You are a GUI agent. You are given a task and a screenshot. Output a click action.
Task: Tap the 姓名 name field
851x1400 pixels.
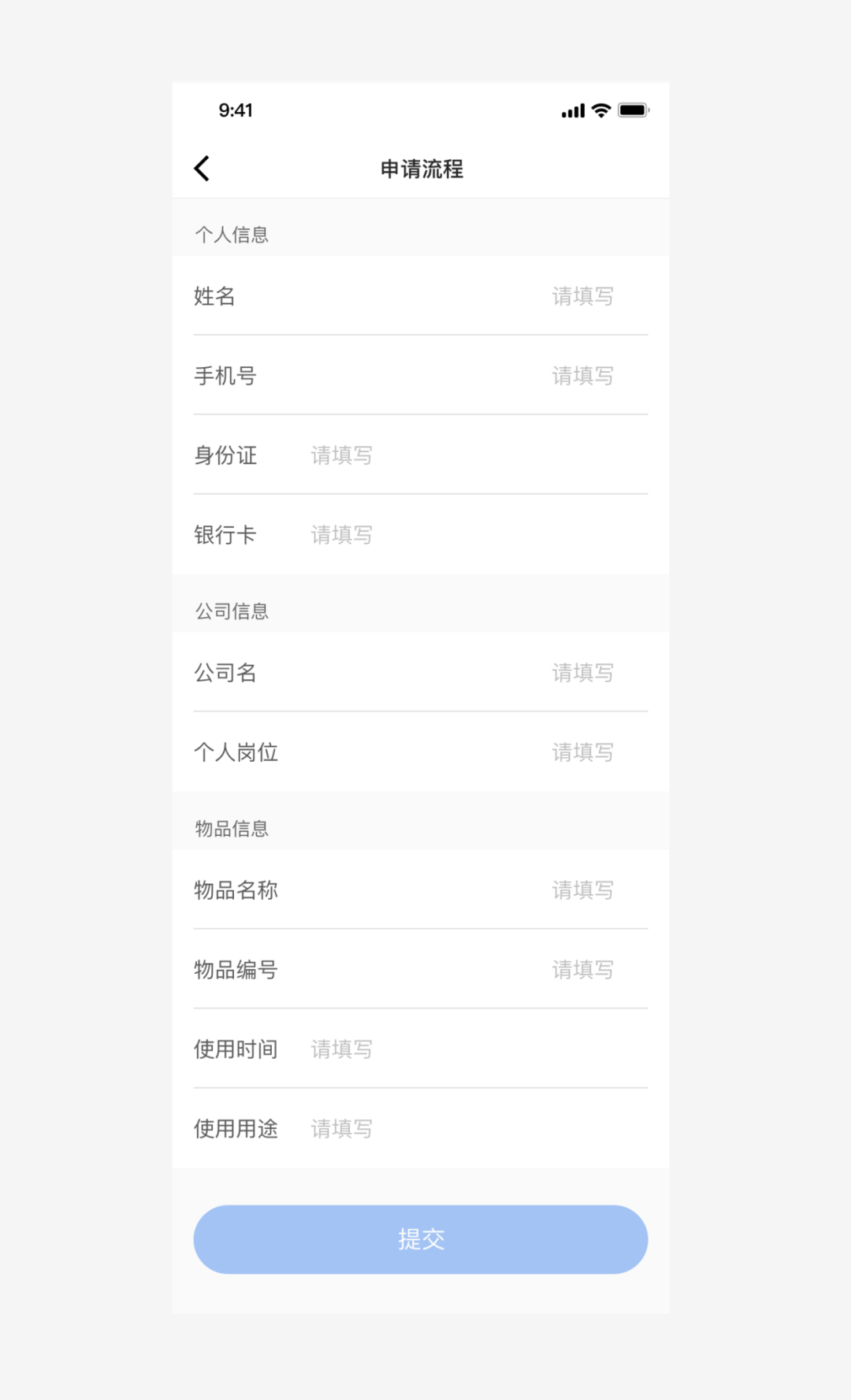click(582, 296)
